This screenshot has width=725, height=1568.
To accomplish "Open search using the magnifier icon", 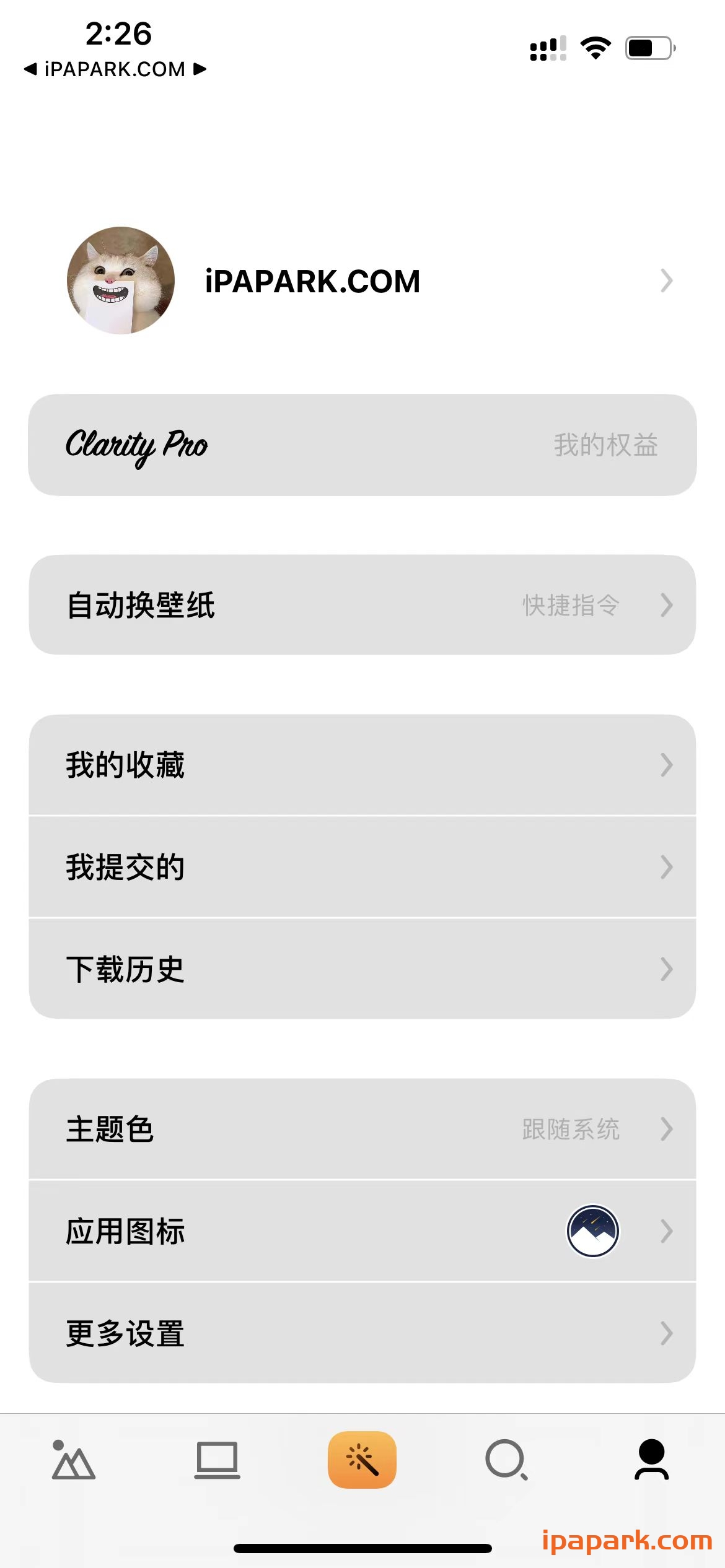I will [507, 1460].
